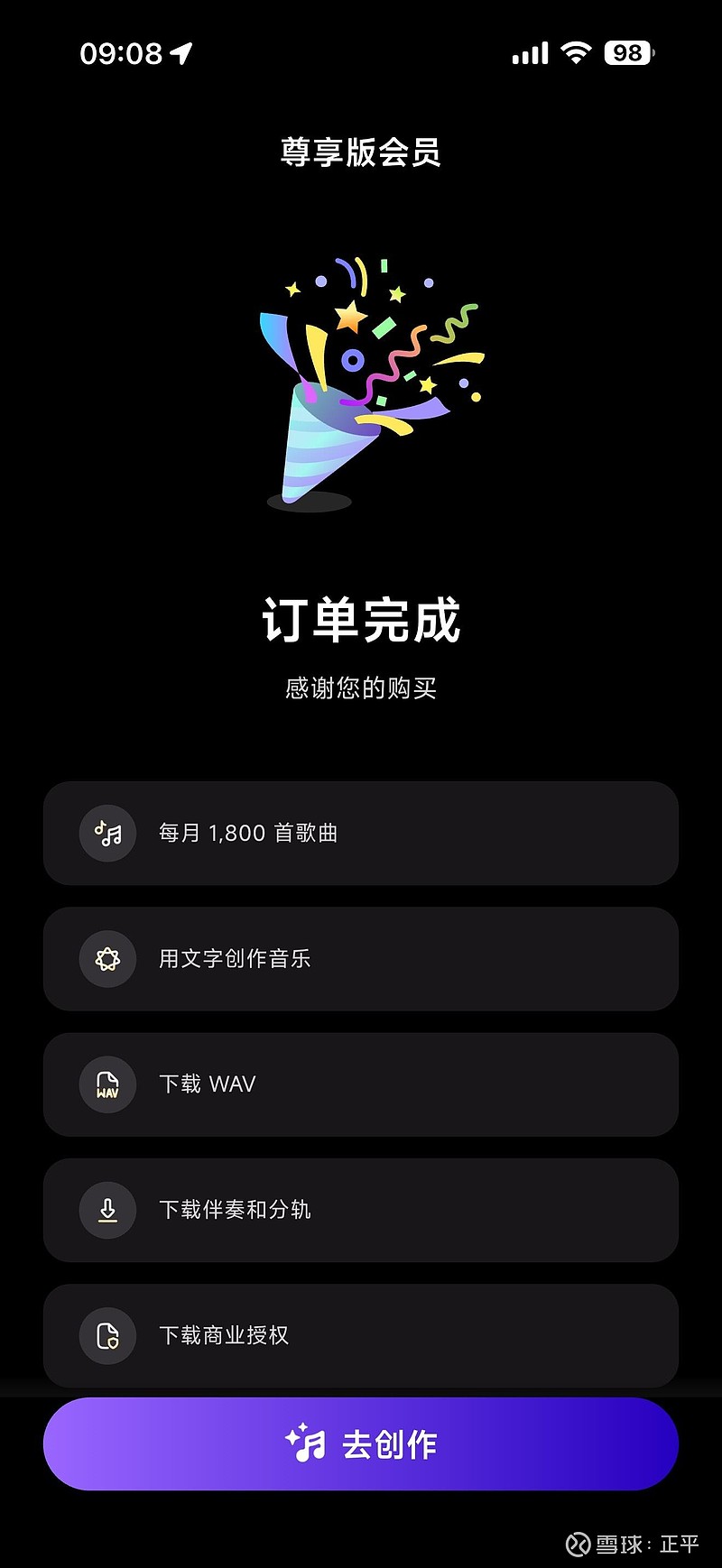Screen dimensions: 722x1568
Task: Tap the 感谢您的购买 thank-you text
Action: pos(361,687)
